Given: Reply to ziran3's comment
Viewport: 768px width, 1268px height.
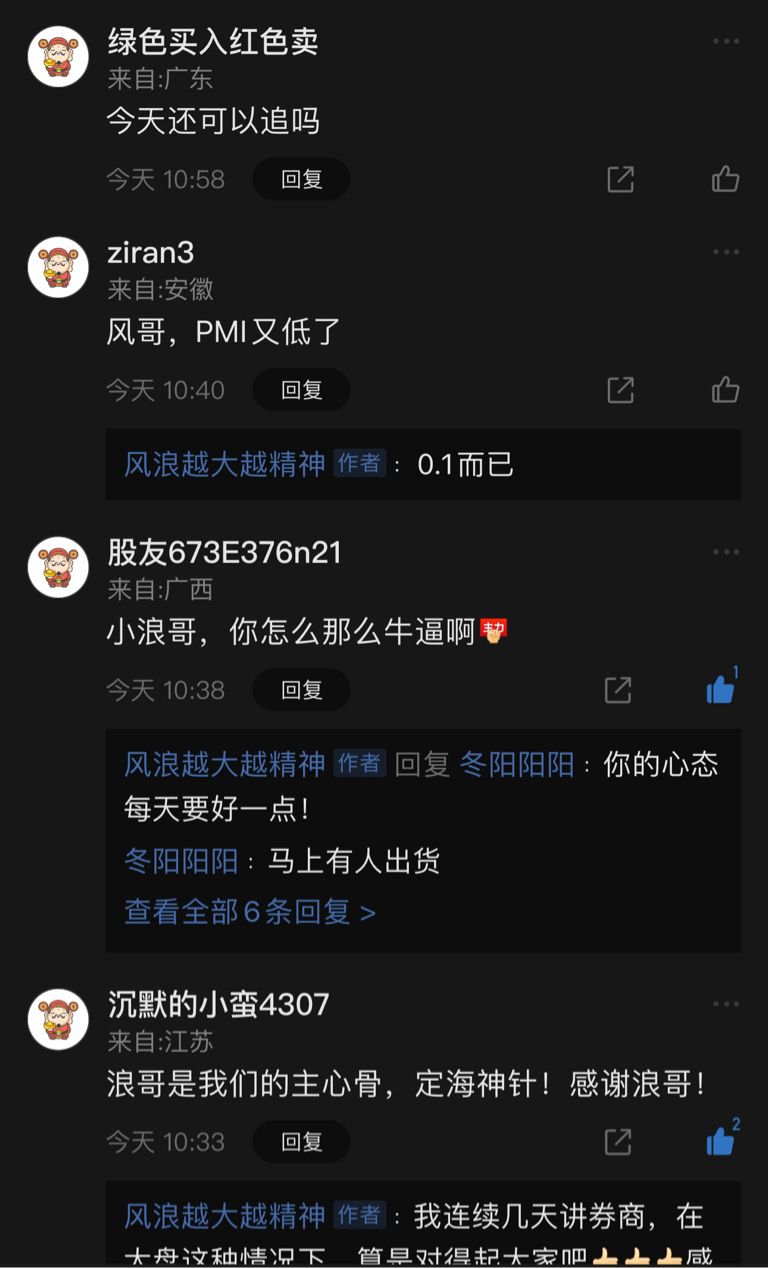Looking at the screenshot, I should tap(301, 390).
